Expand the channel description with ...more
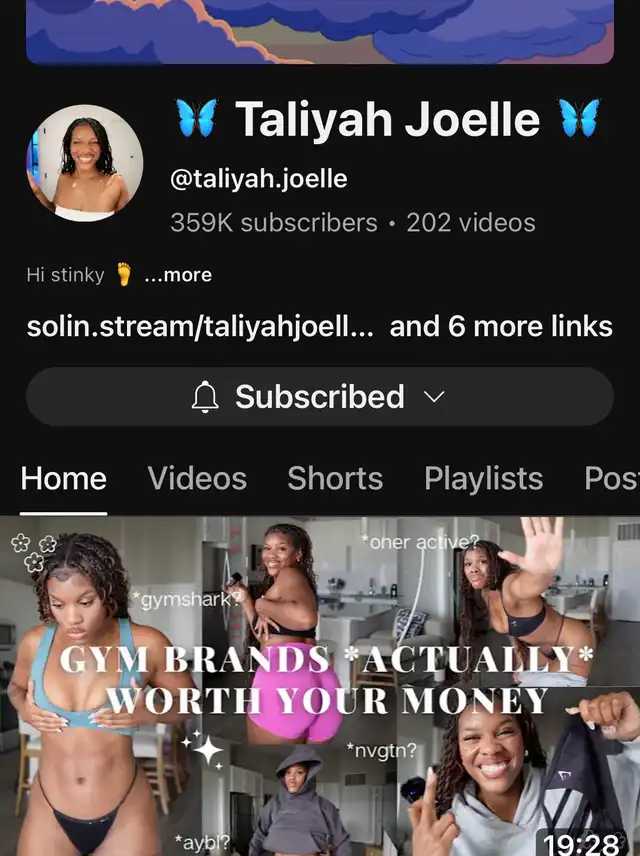Viewport: 640px width, 856px height. [178, 275]
